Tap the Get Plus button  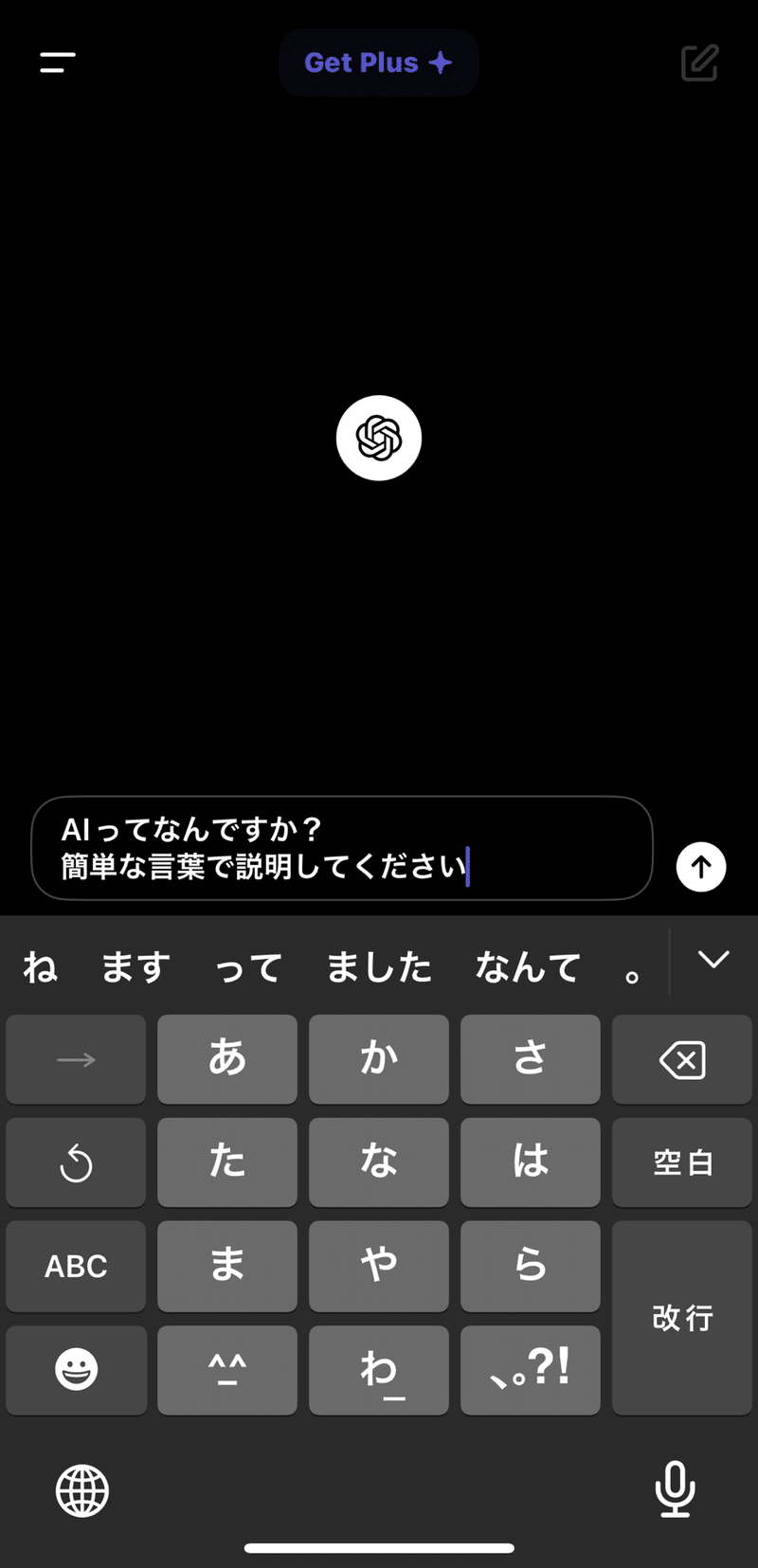(378, 63)
